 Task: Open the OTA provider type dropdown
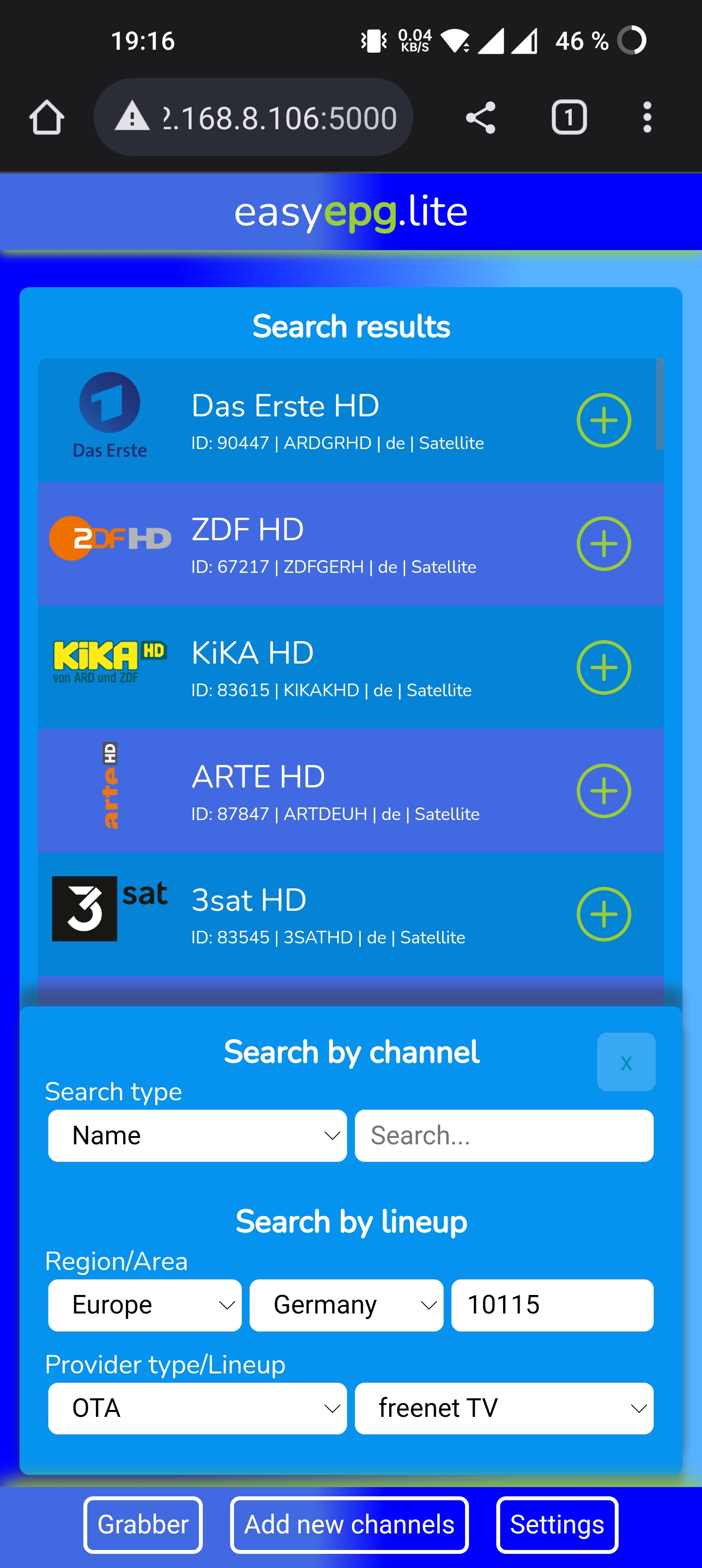[197, 1409]
